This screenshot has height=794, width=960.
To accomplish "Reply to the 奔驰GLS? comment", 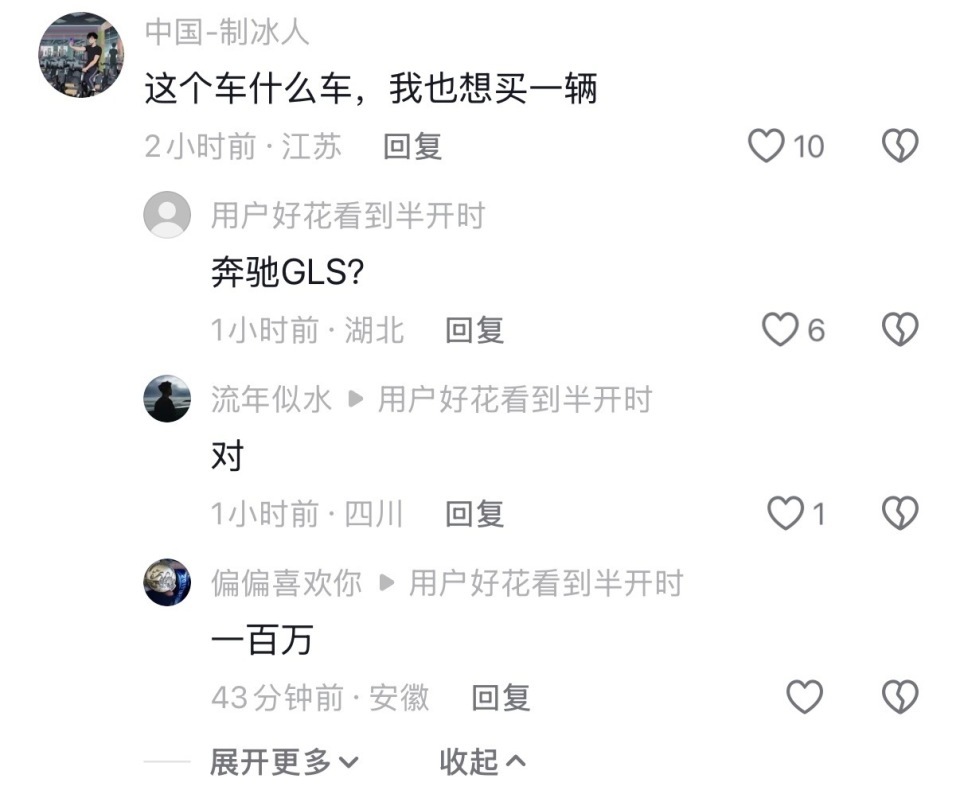I will click(474, 330).
